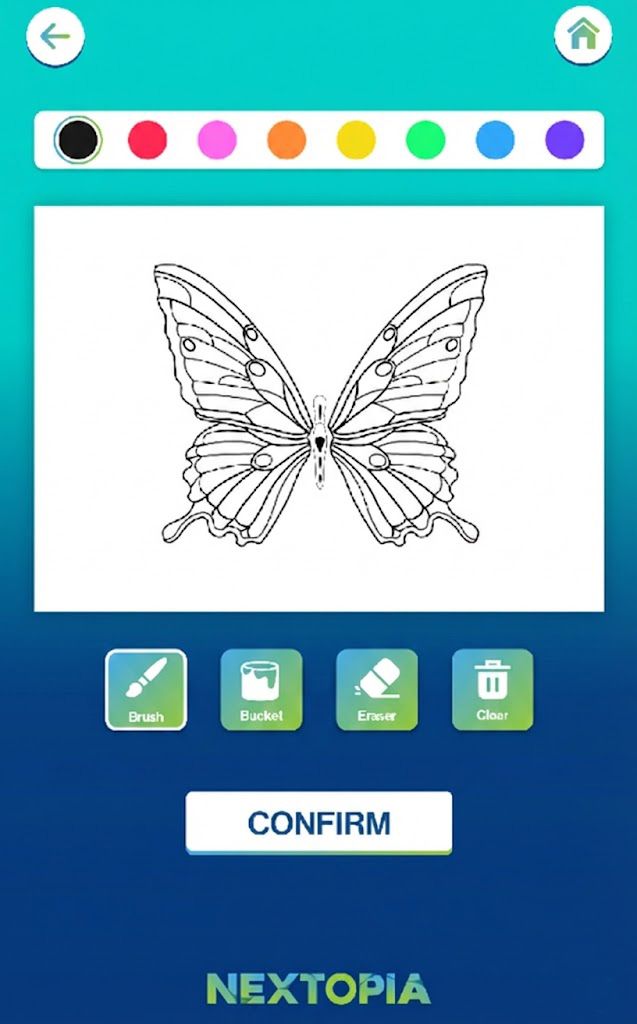The image size is (637, 1024).
Task: Go back using the arrow icon
Action: [x=55, y=37]
